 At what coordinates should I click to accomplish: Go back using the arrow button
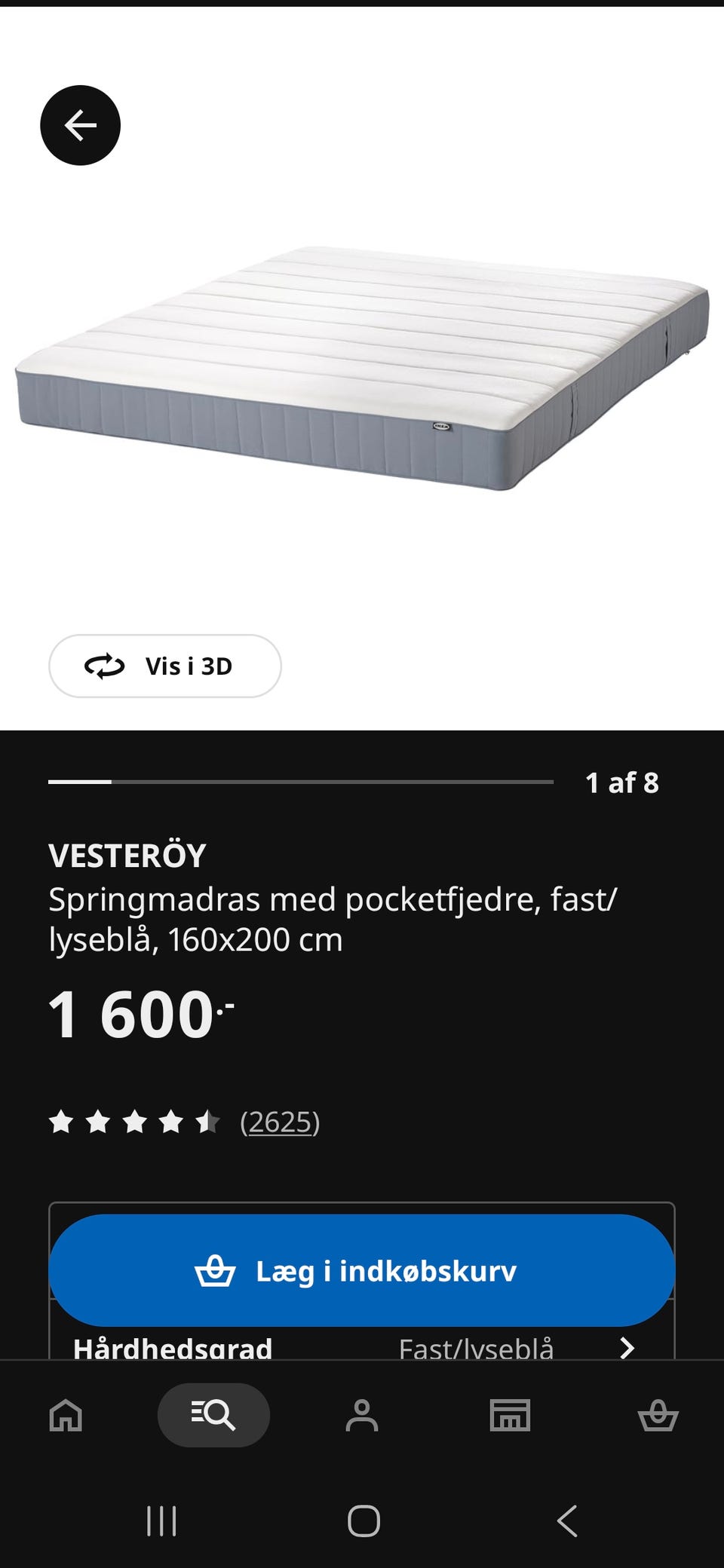pos(80,125)
